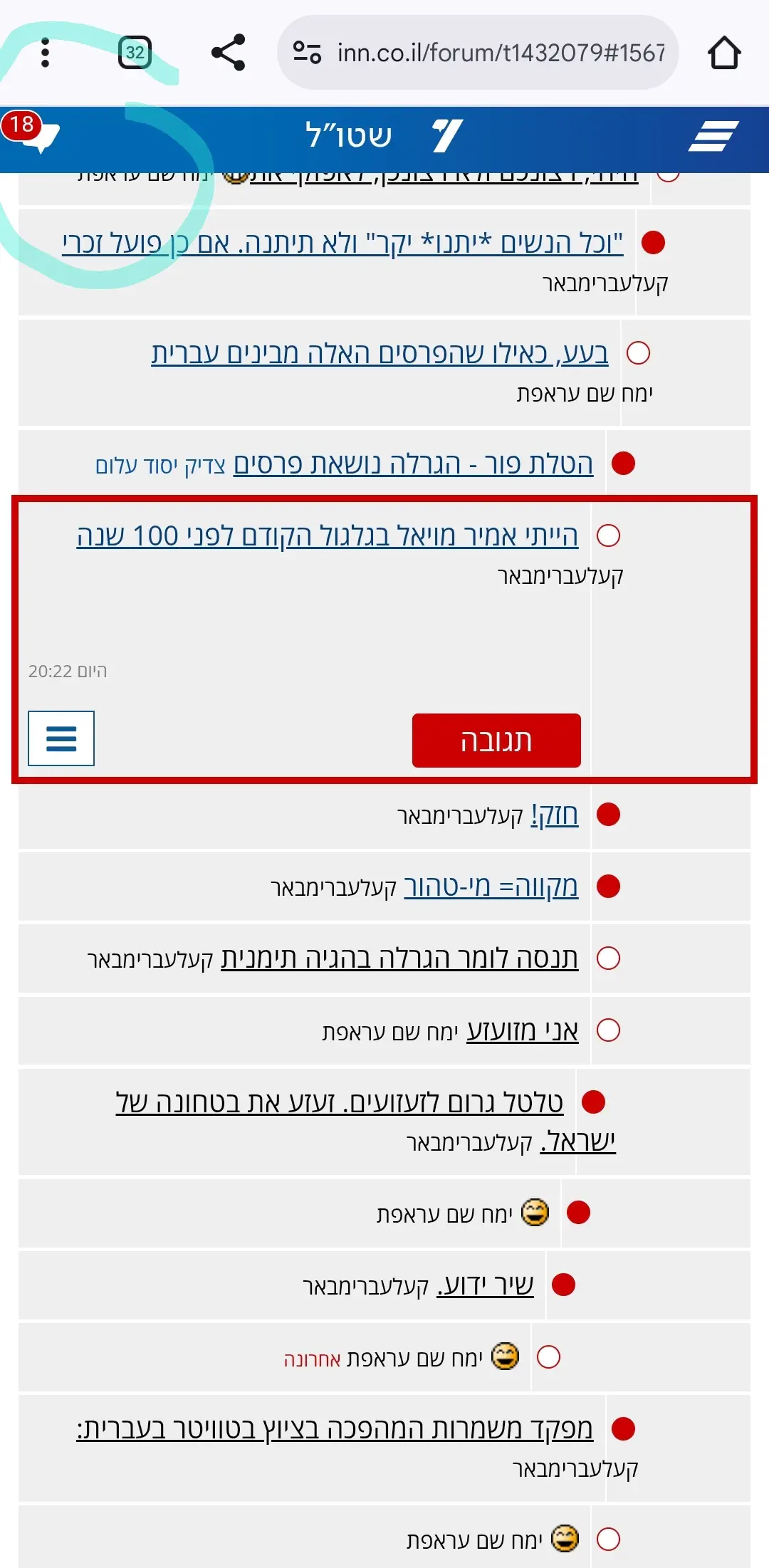Open the hamburger site menu
Viewport: 769px width, 1568px height.
[x=713, y=136]
